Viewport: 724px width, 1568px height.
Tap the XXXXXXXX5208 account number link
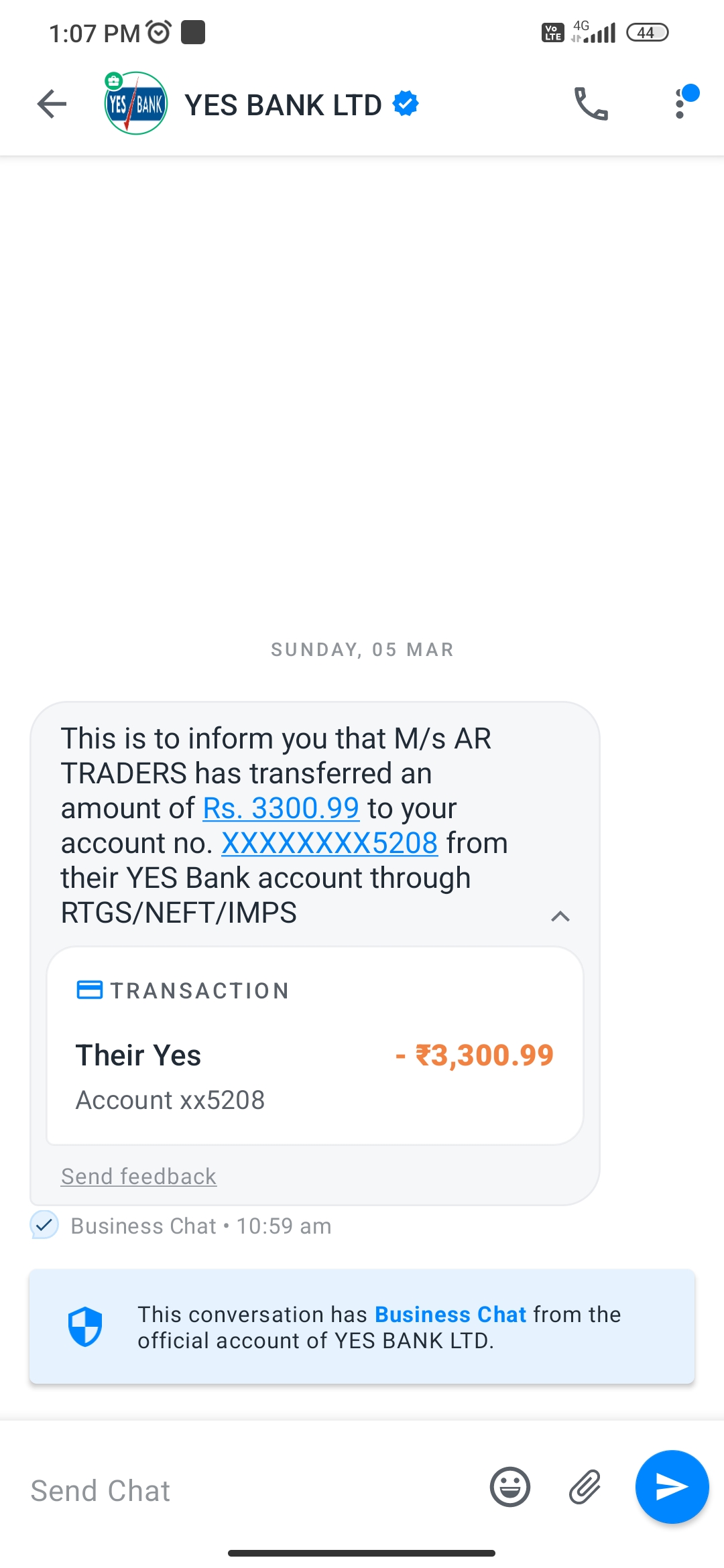pos(329,843)
